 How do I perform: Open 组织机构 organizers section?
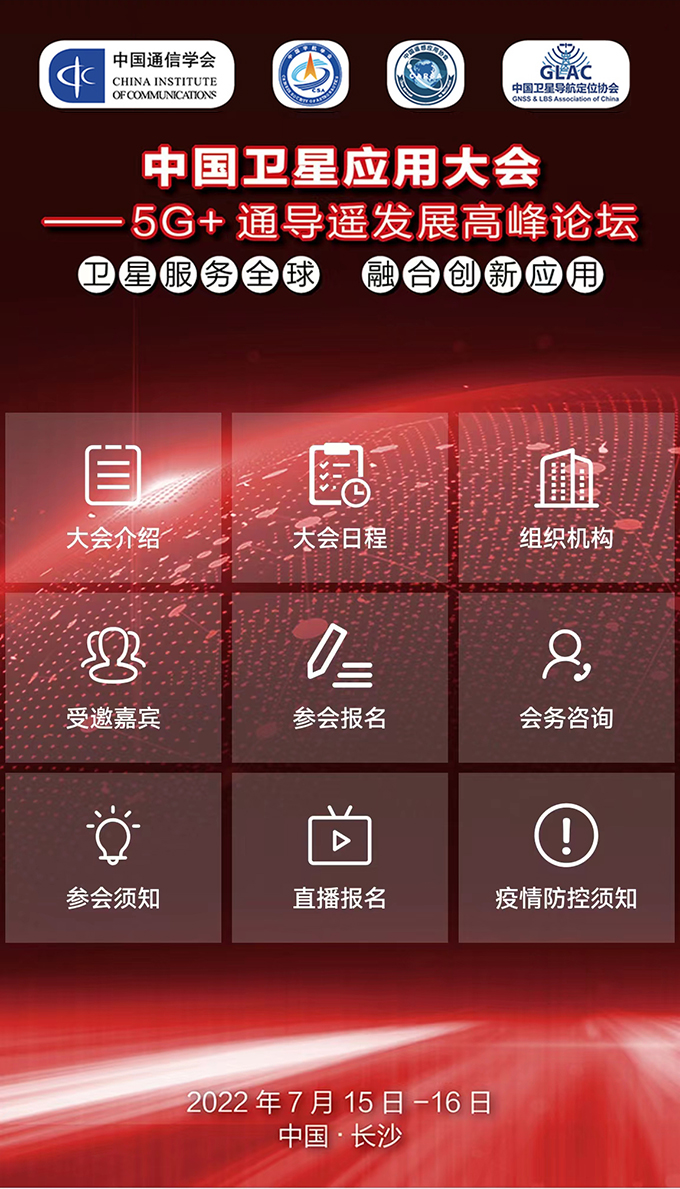566,497
